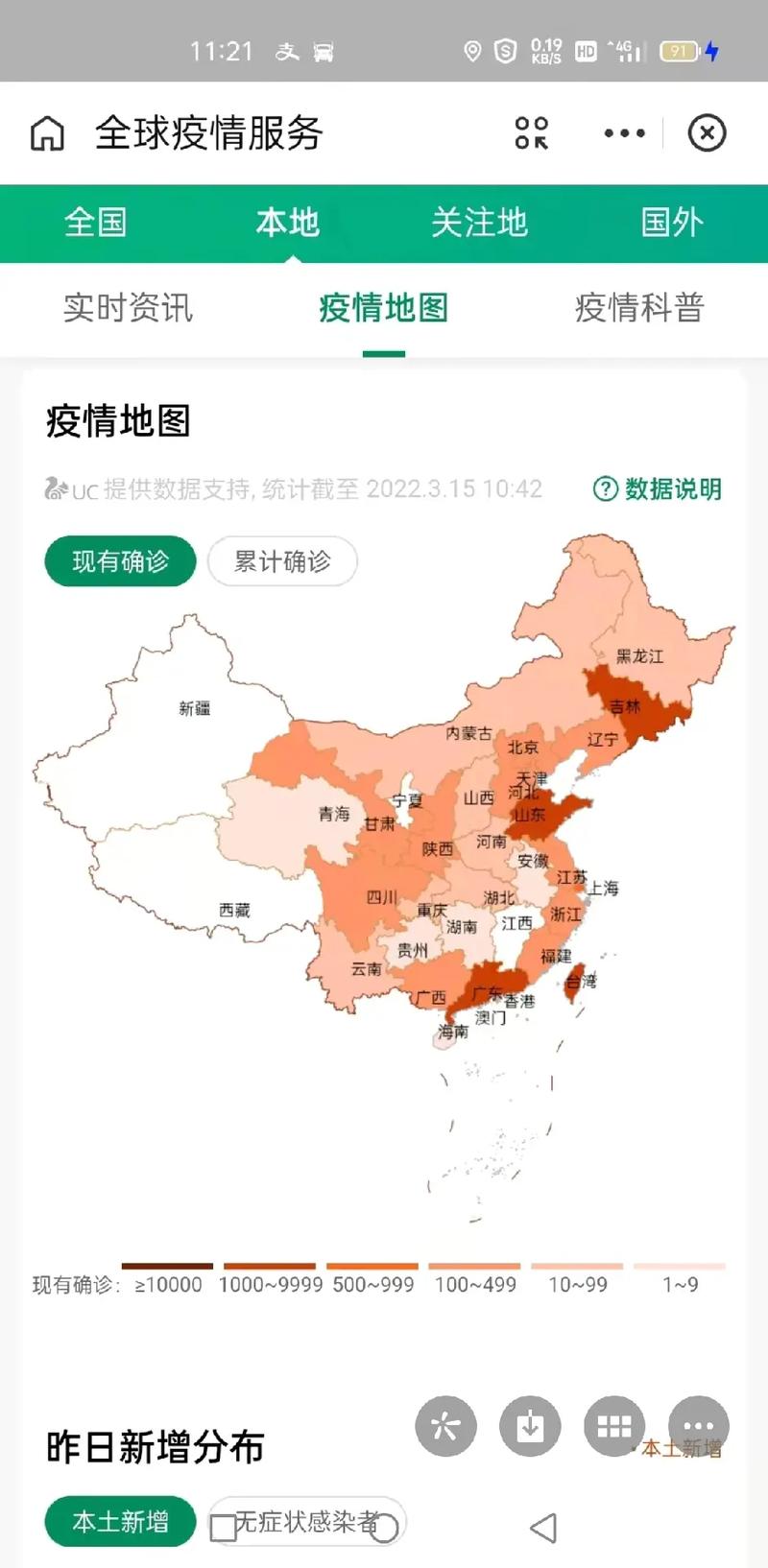Viewport: 768px width, 1568px height.
Task: Open 数据说明 via the question mark icon
Action: tap(605, 489)
